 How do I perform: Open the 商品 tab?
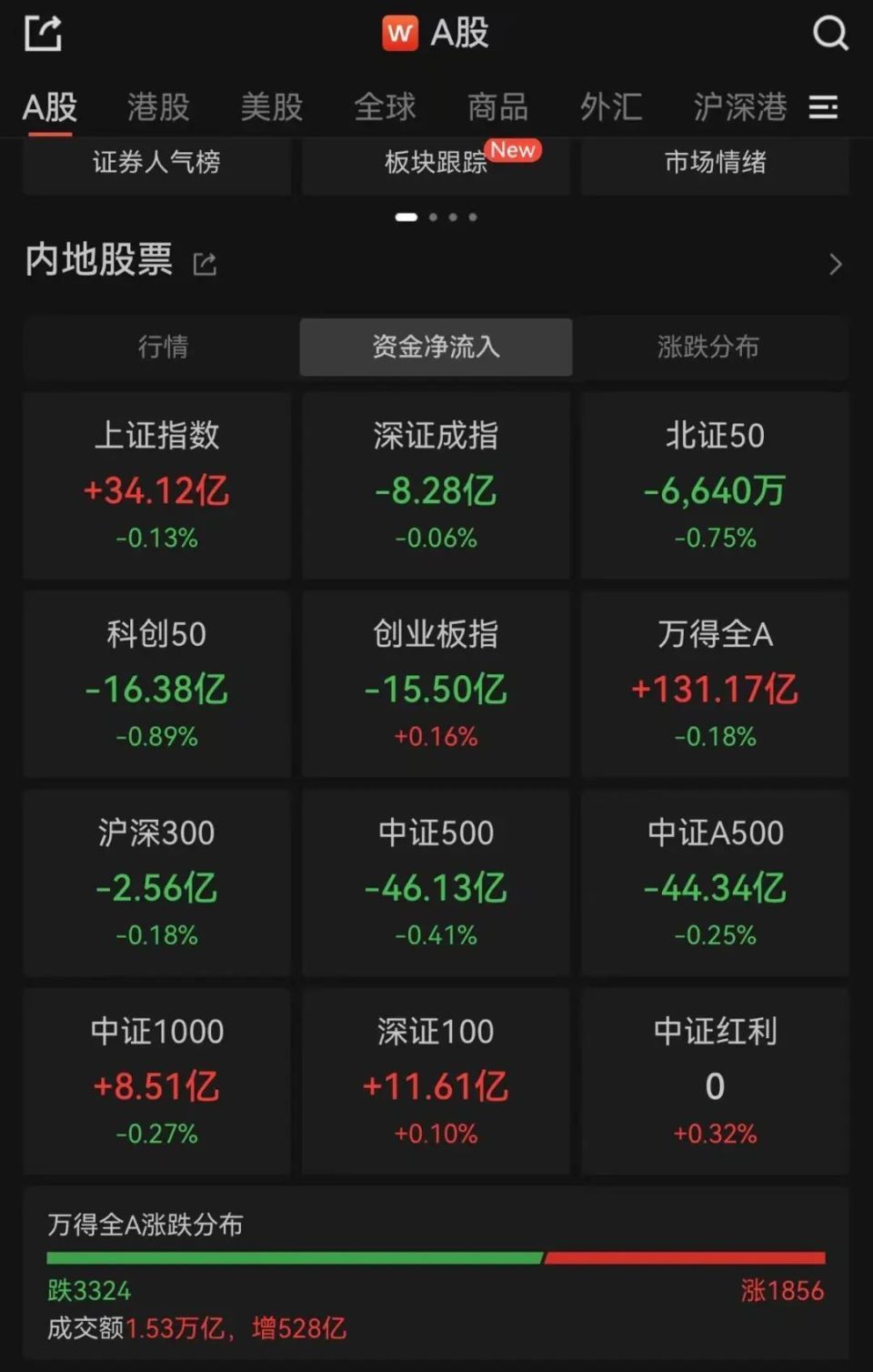click(497, 107)
